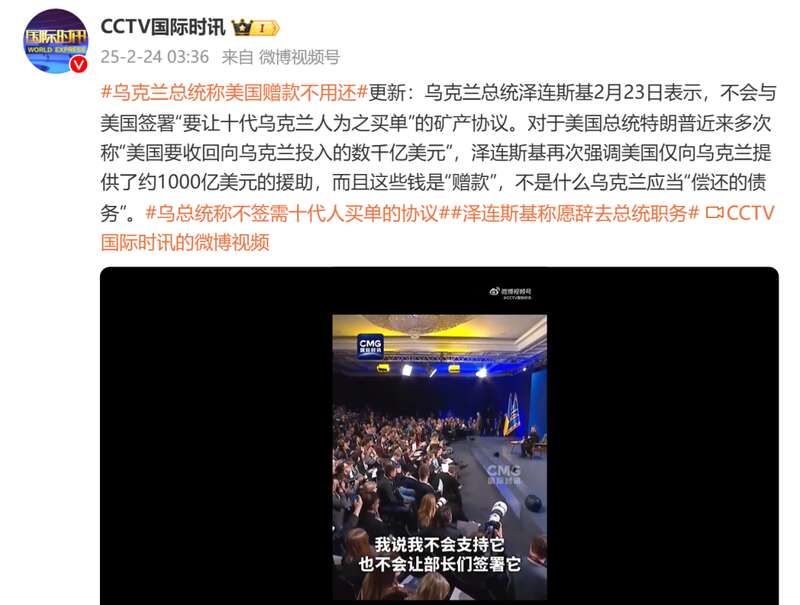Open hashtag #乌克兰总统称美国赠款不用还#
Image resolution: width=800 pixels, height=605 pixels.
[x=235, y=93]
